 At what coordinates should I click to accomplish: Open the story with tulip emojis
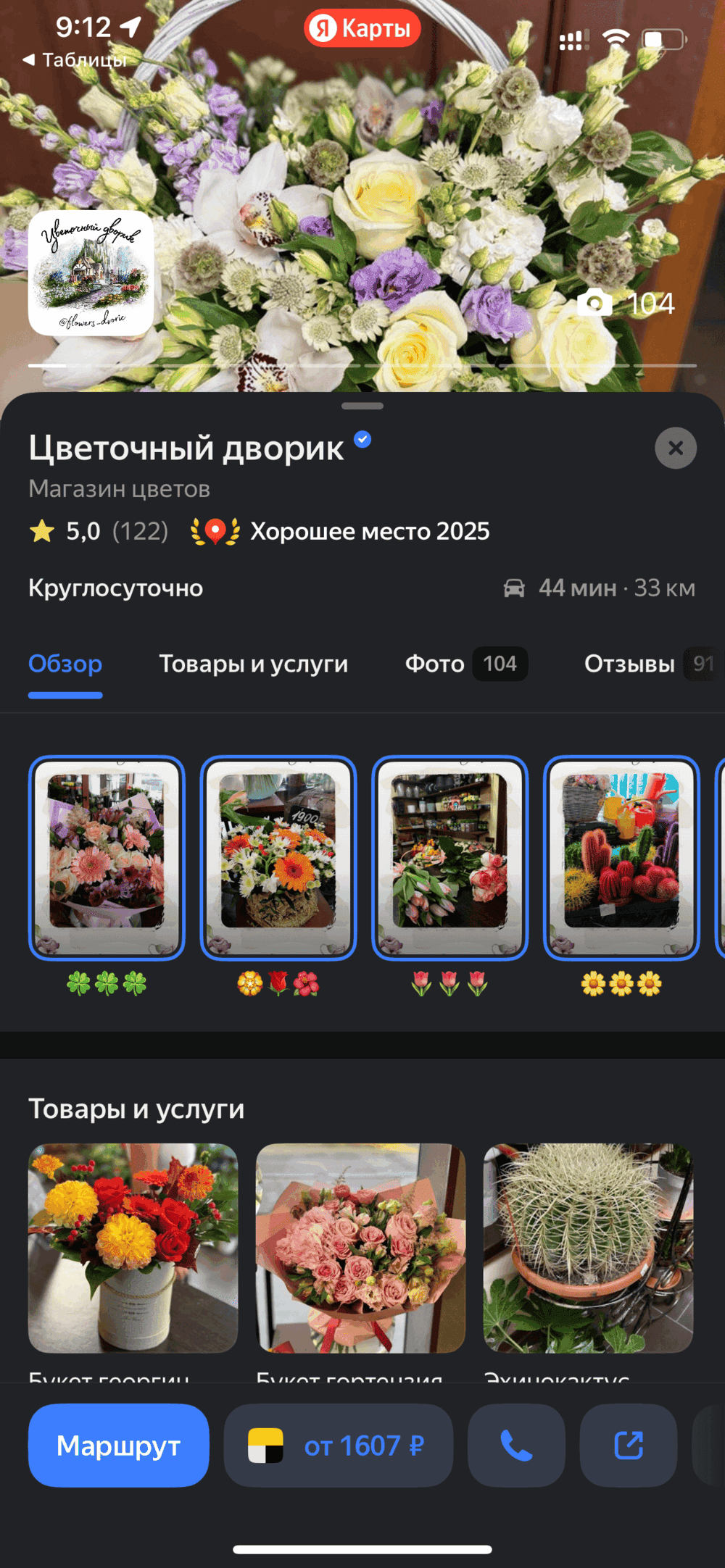(449, 858)
